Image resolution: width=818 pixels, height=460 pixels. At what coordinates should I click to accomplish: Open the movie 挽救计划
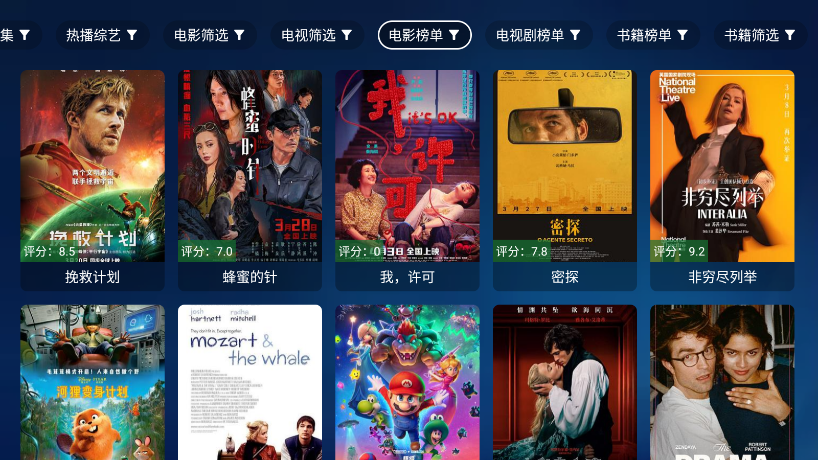92,170
